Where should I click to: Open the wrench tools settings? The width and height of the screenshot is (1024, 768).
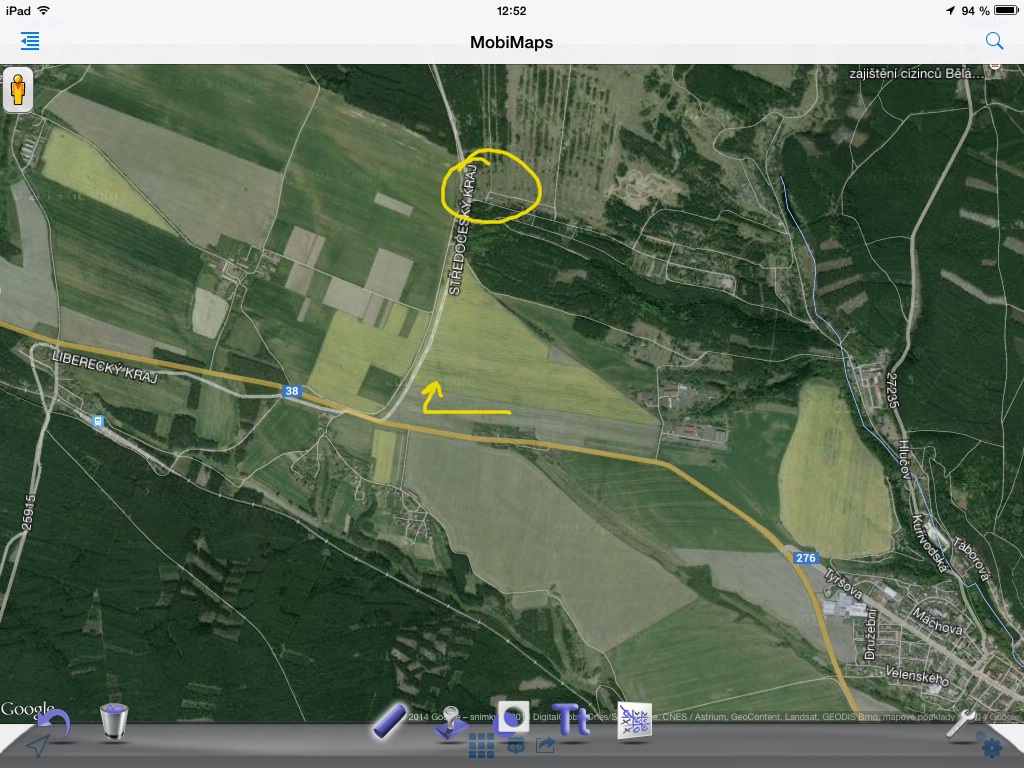[961, 723]
